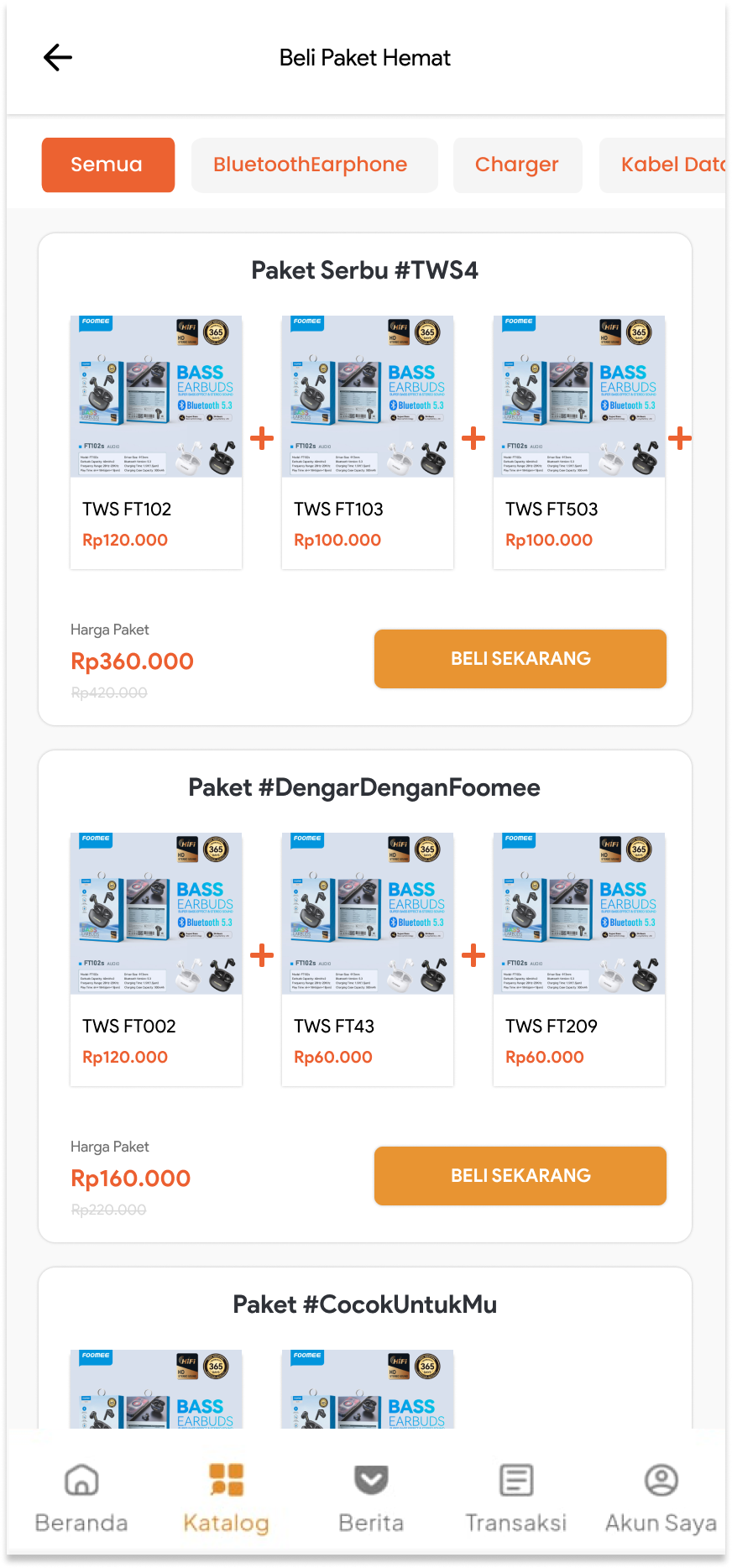Buy the Paket #DengarDenganFoomee bundle now

(520, 1176)
